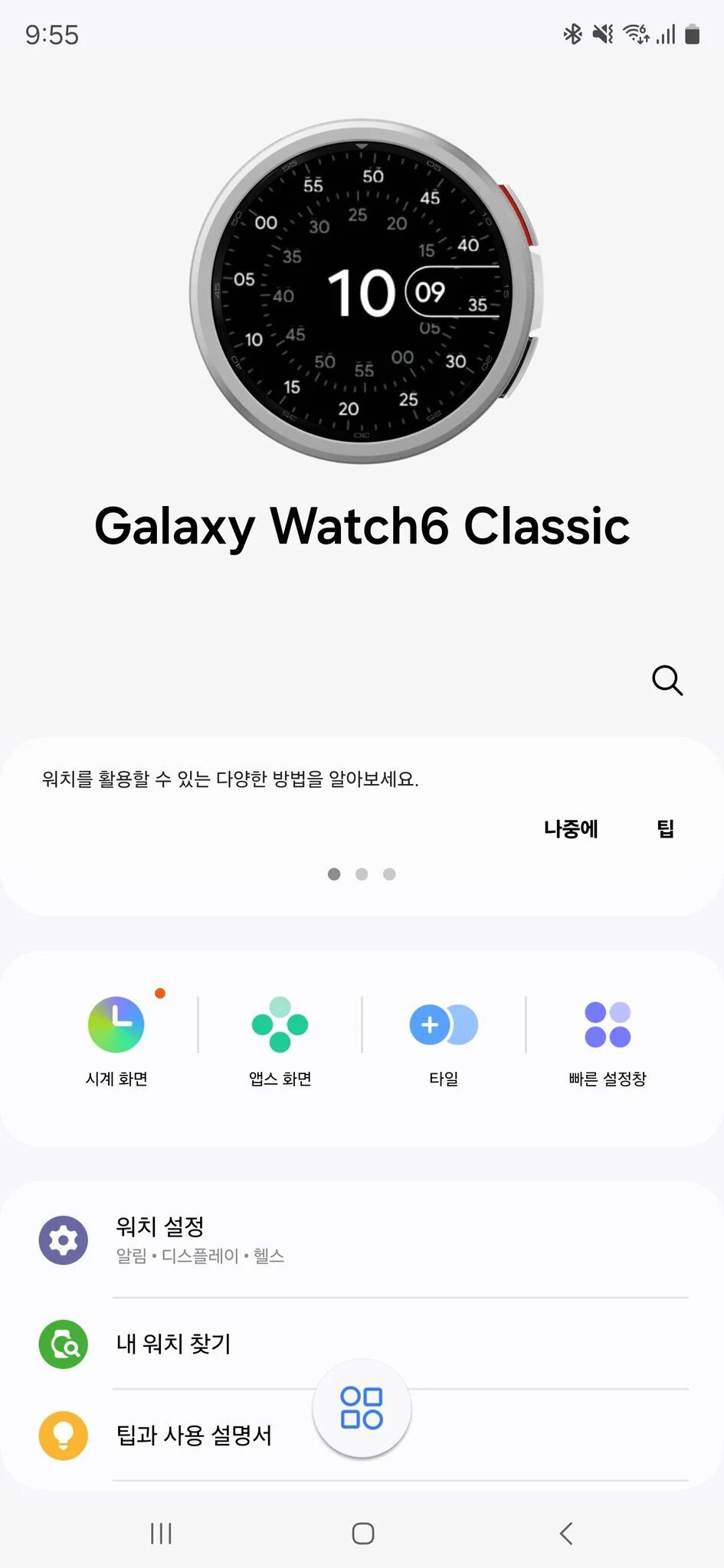Image resolution: width=724 pixels, height=1568 pixels.
Task: Open the search magnifier icon
Action: tap(667, 680)
